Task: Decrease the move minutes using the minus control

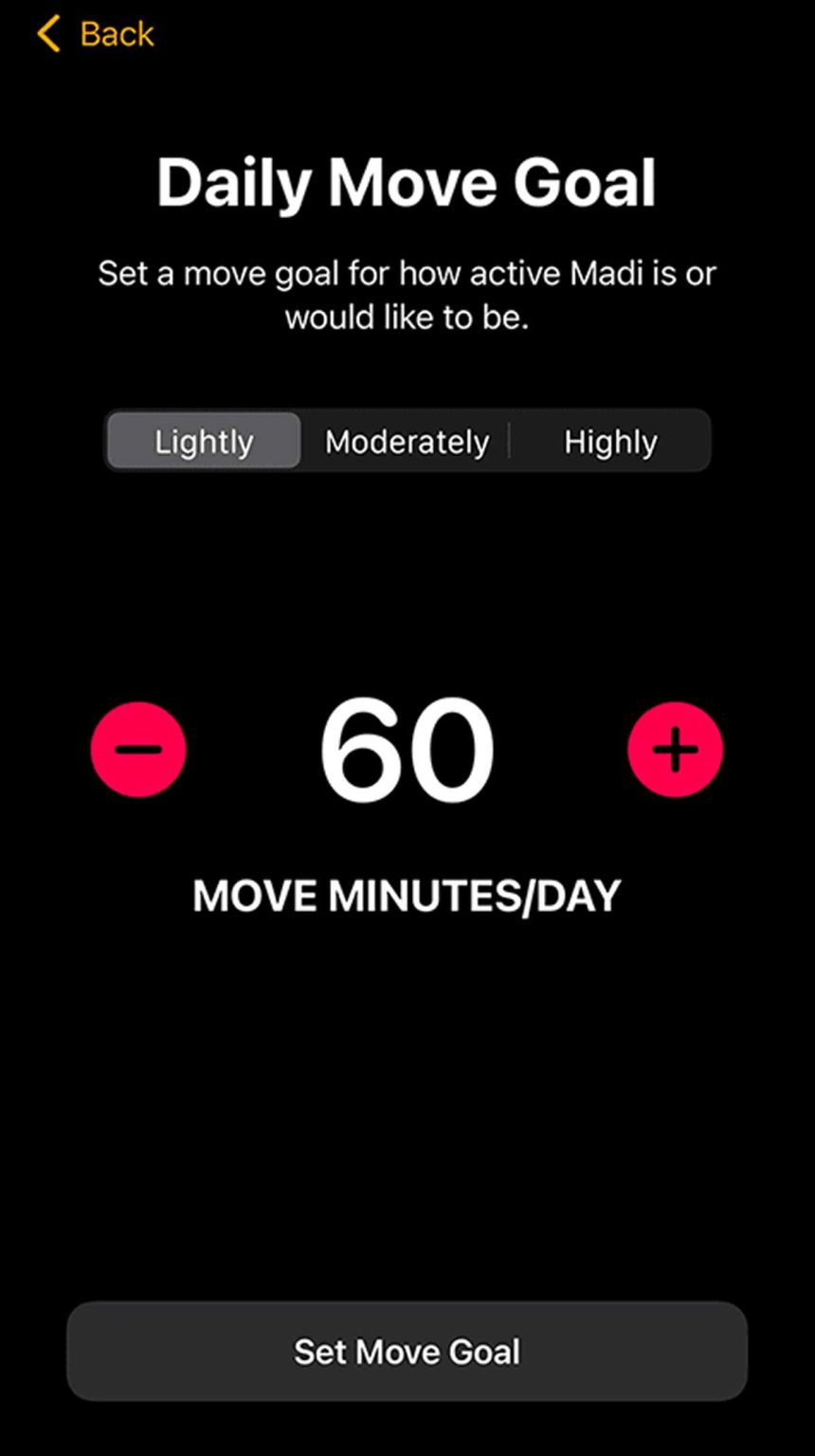Action: click(138, 749)
